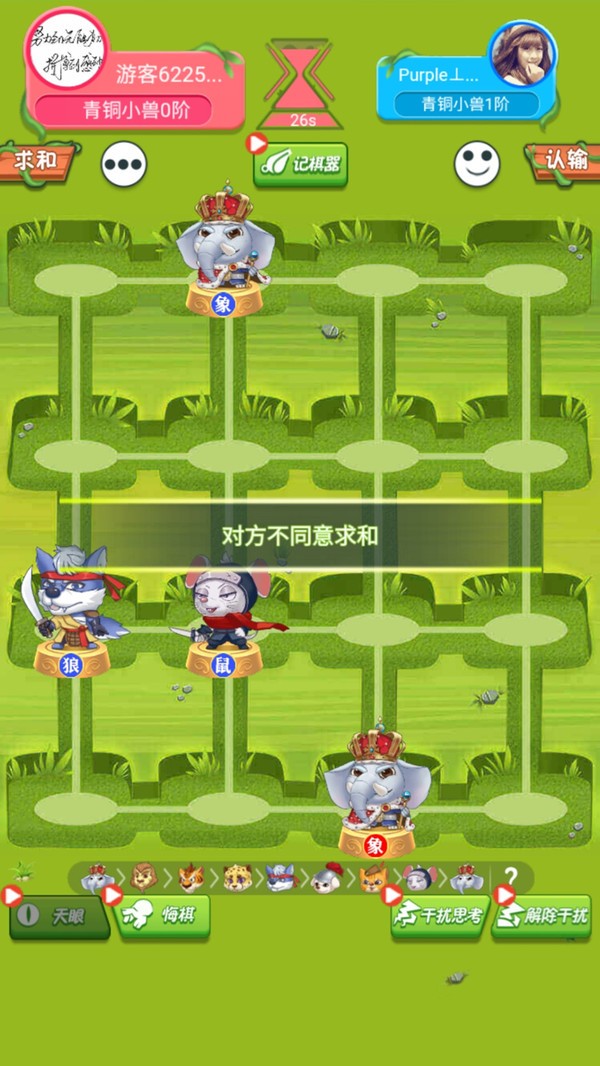
Task: View opponent Purple's profile avatar
Action: pyautogui.click(x=522, y=55)
